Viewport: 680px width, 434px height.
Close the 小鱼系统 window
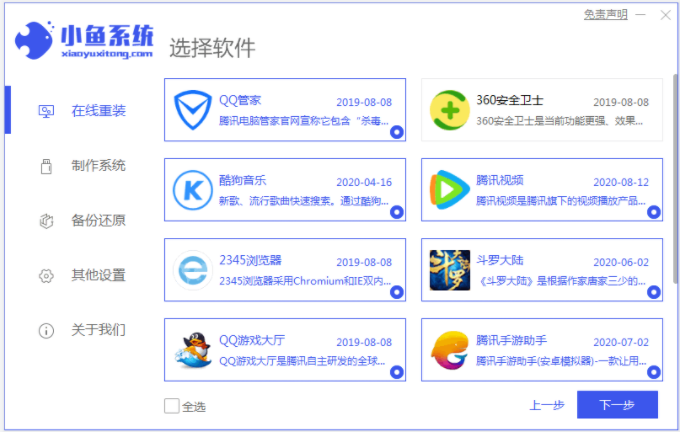point(664,14)
